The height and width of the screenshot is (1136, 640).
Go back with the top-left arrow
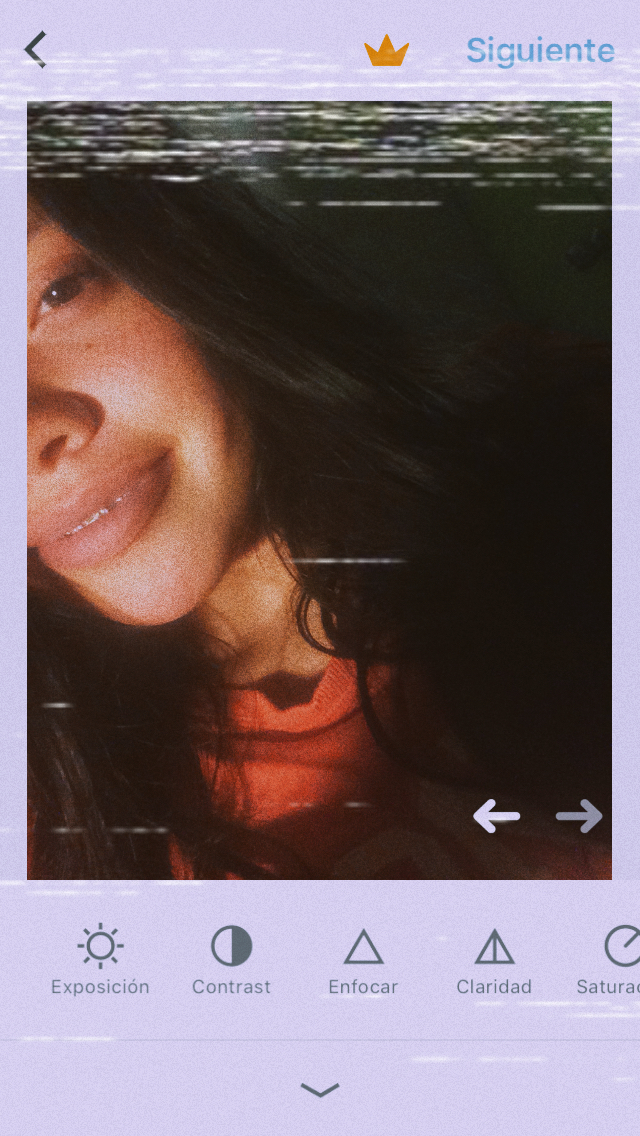click(x=35, y=50)
